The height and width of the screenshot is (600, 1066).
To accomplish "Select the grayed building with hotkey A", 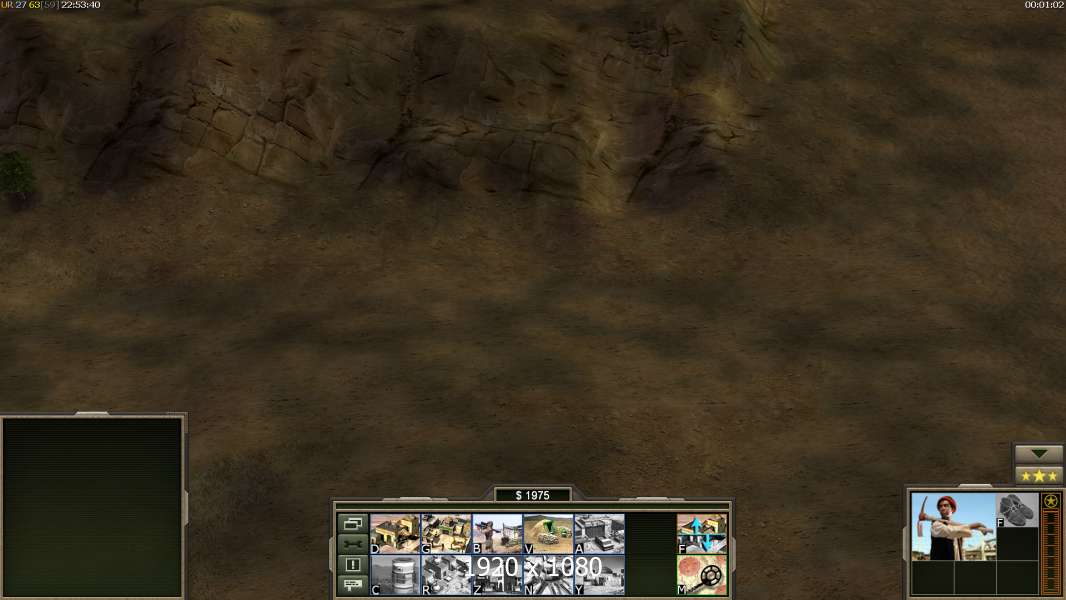I will [599, 533].
